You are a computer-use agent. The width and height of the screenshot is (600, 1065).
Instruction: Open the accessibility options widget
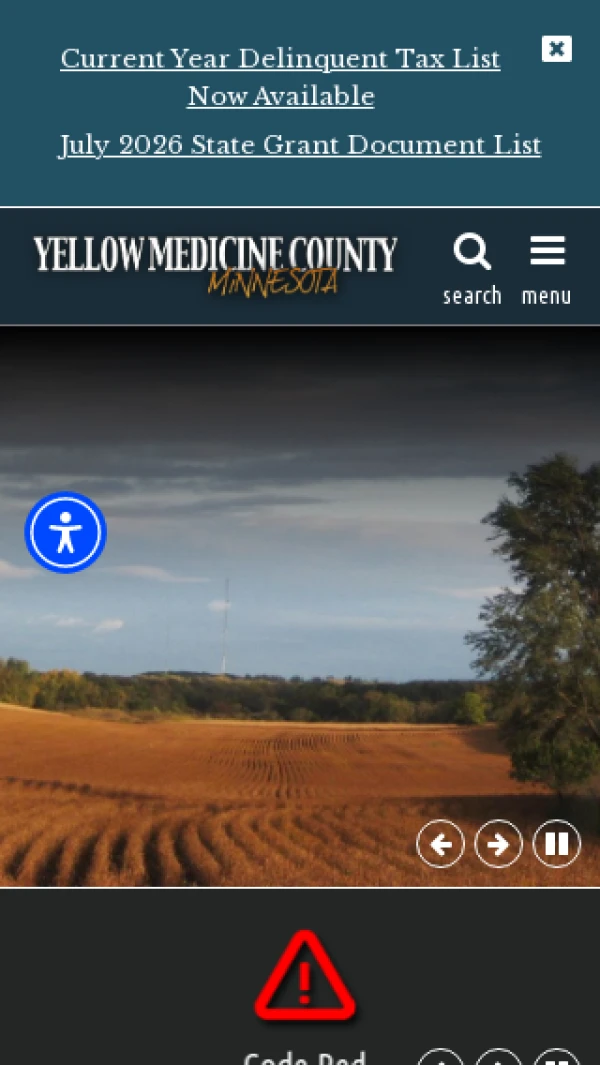(x=66, y=532)
